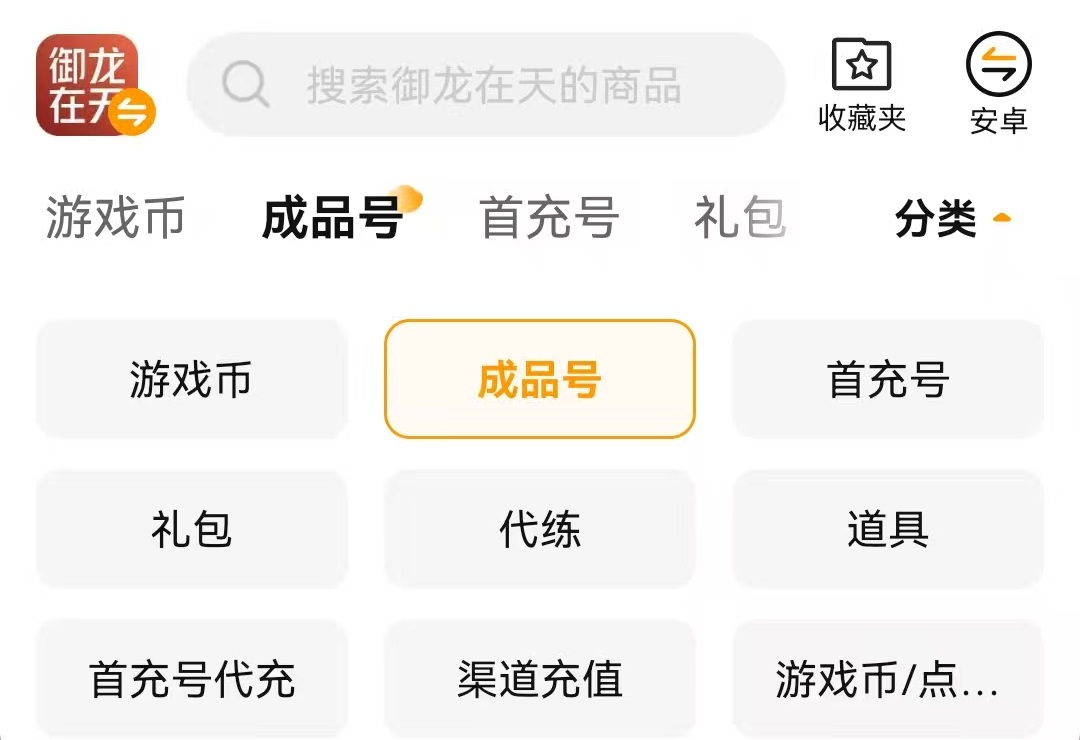
Task: Open the 搜索御龙在天的商品 search box
Action: [486, 85]
